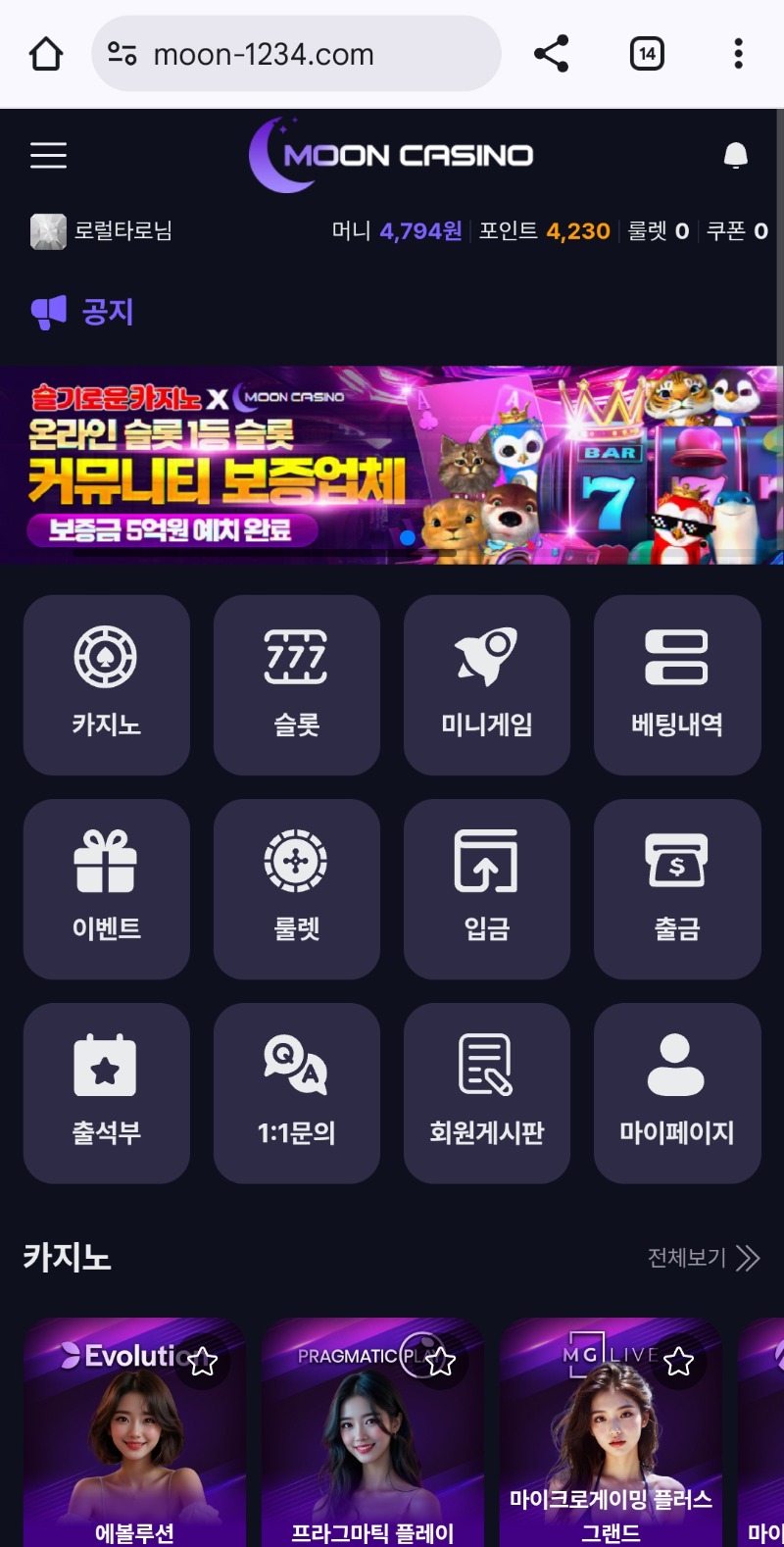Open 출석부 attendance check
Viewport: 784px width, 1547px height.
(x=106, y=1092)
